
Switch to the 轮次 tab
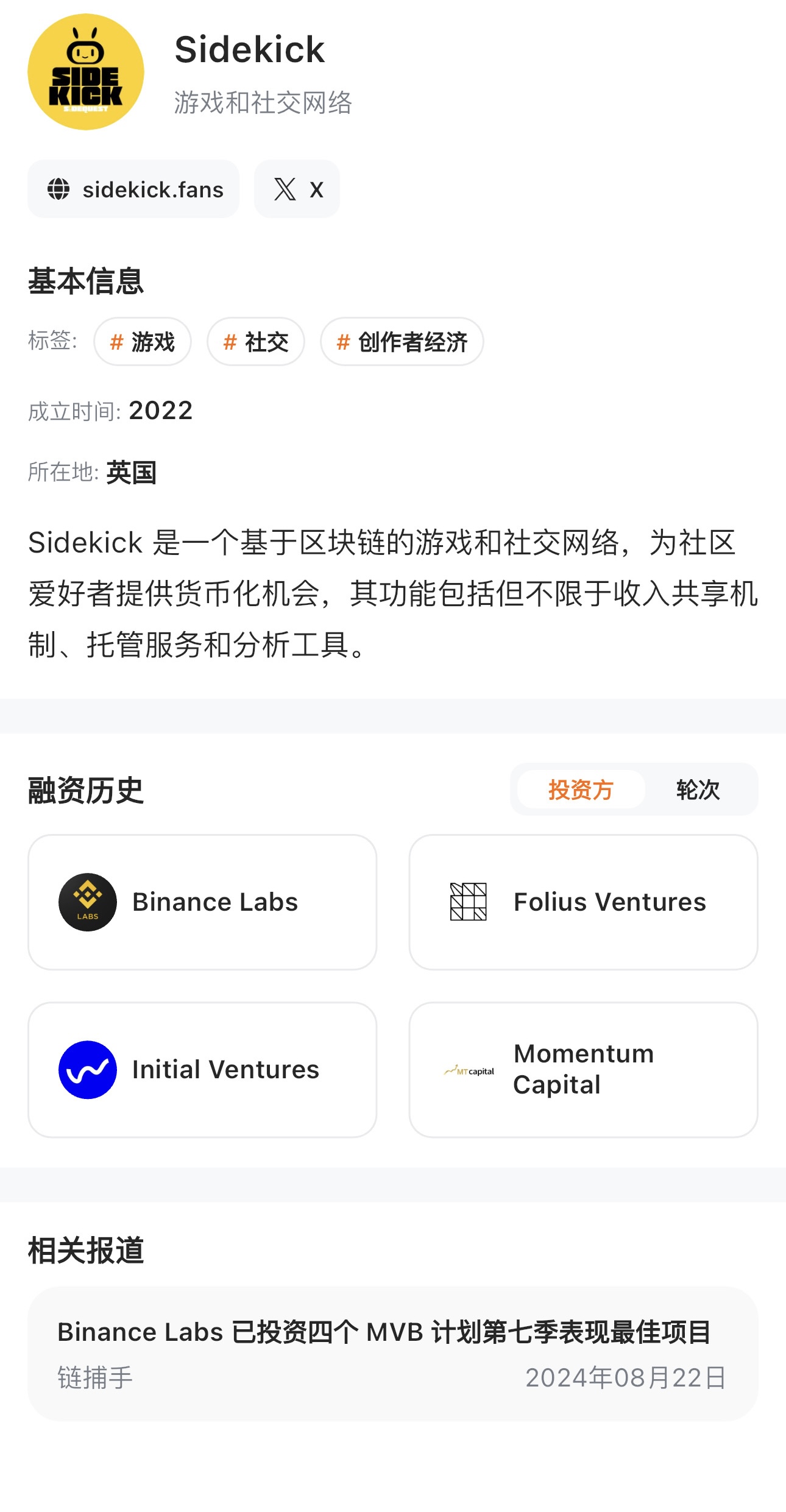698,790
